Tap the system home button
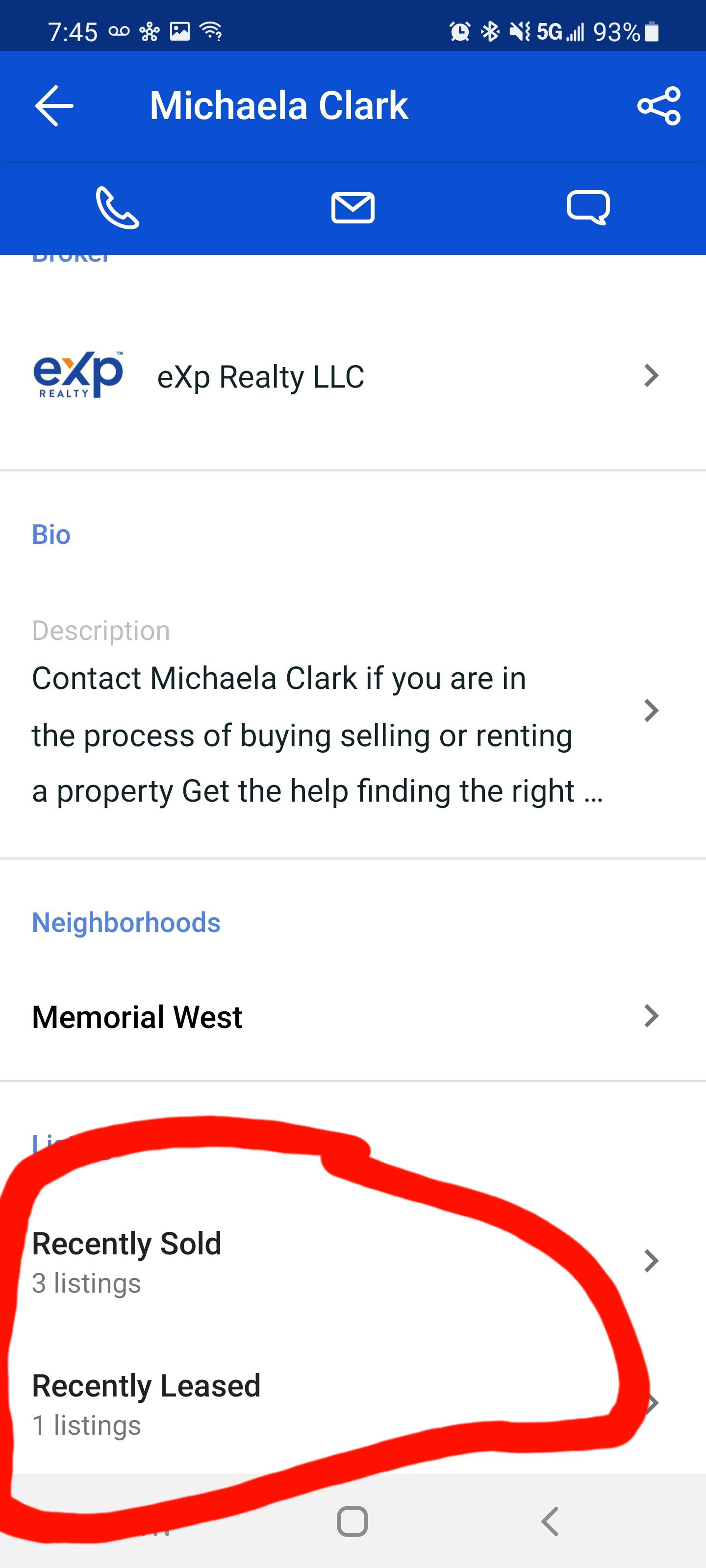The height and width of the screenshot is (1568, 706). [x=353, y=1521]
